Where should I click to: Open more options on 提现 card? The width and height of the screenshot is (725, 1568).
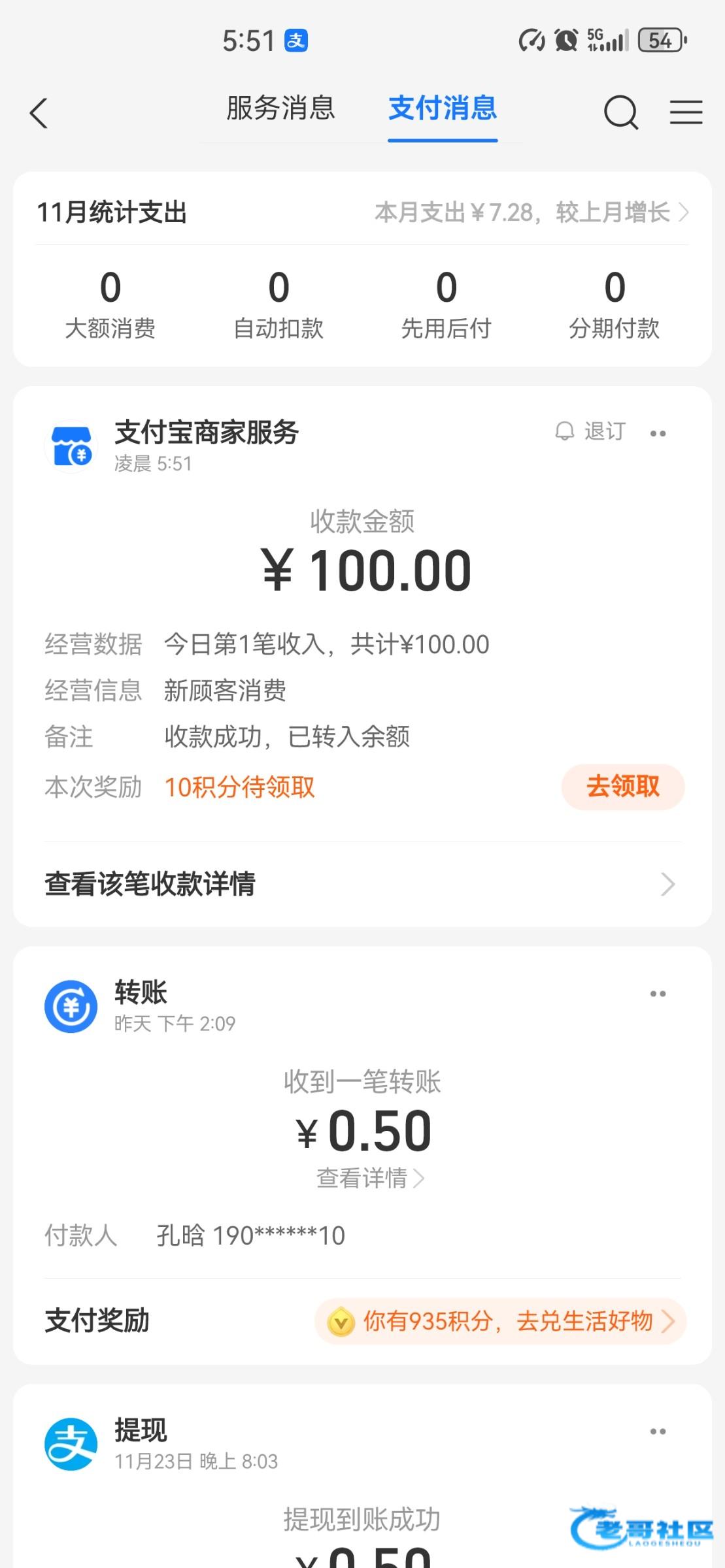click(658, 1431)
